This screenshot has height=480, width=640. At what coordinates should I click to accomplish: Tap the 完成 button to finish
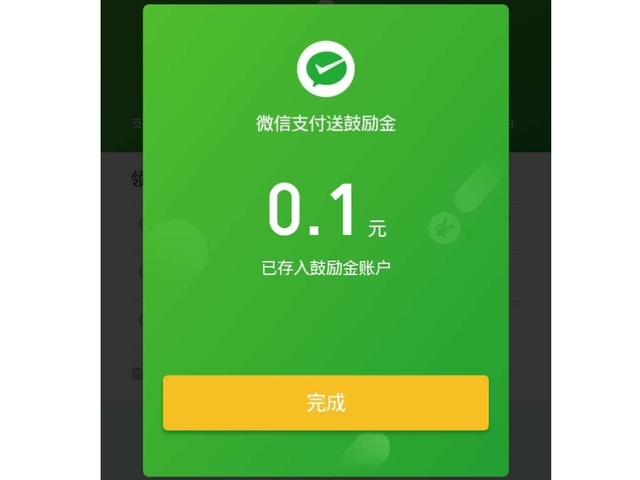325,403
